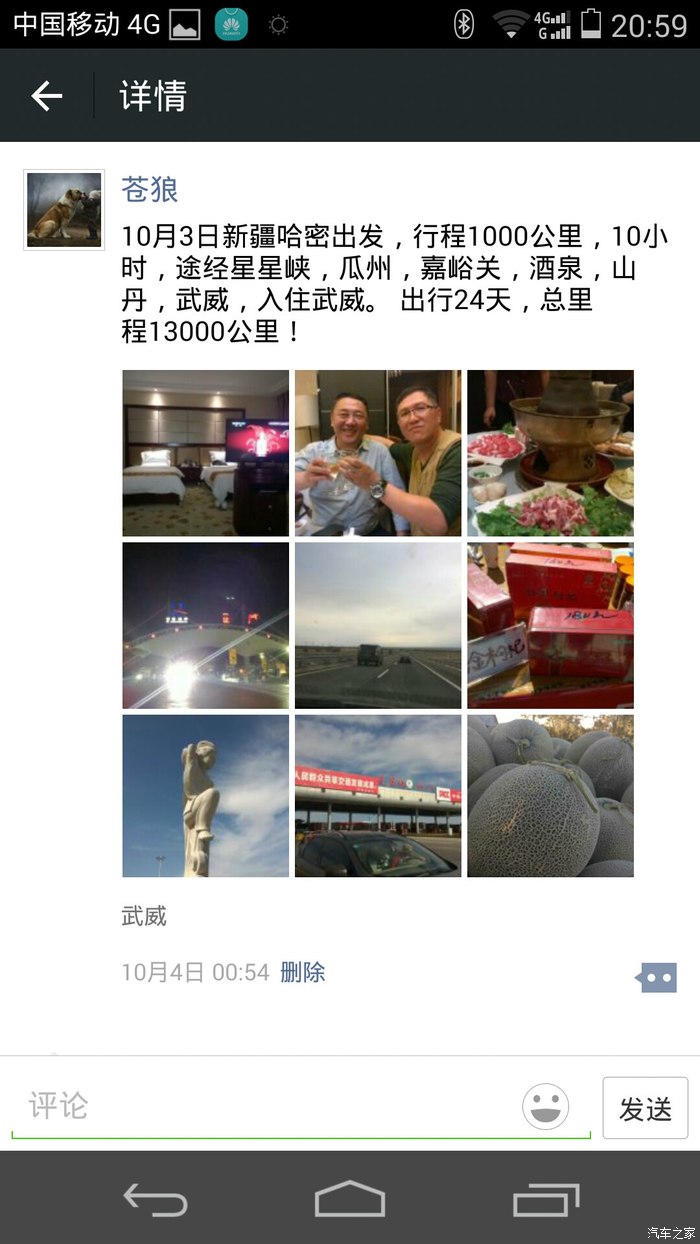View the Hami melons photo

(x=550, y=796)
